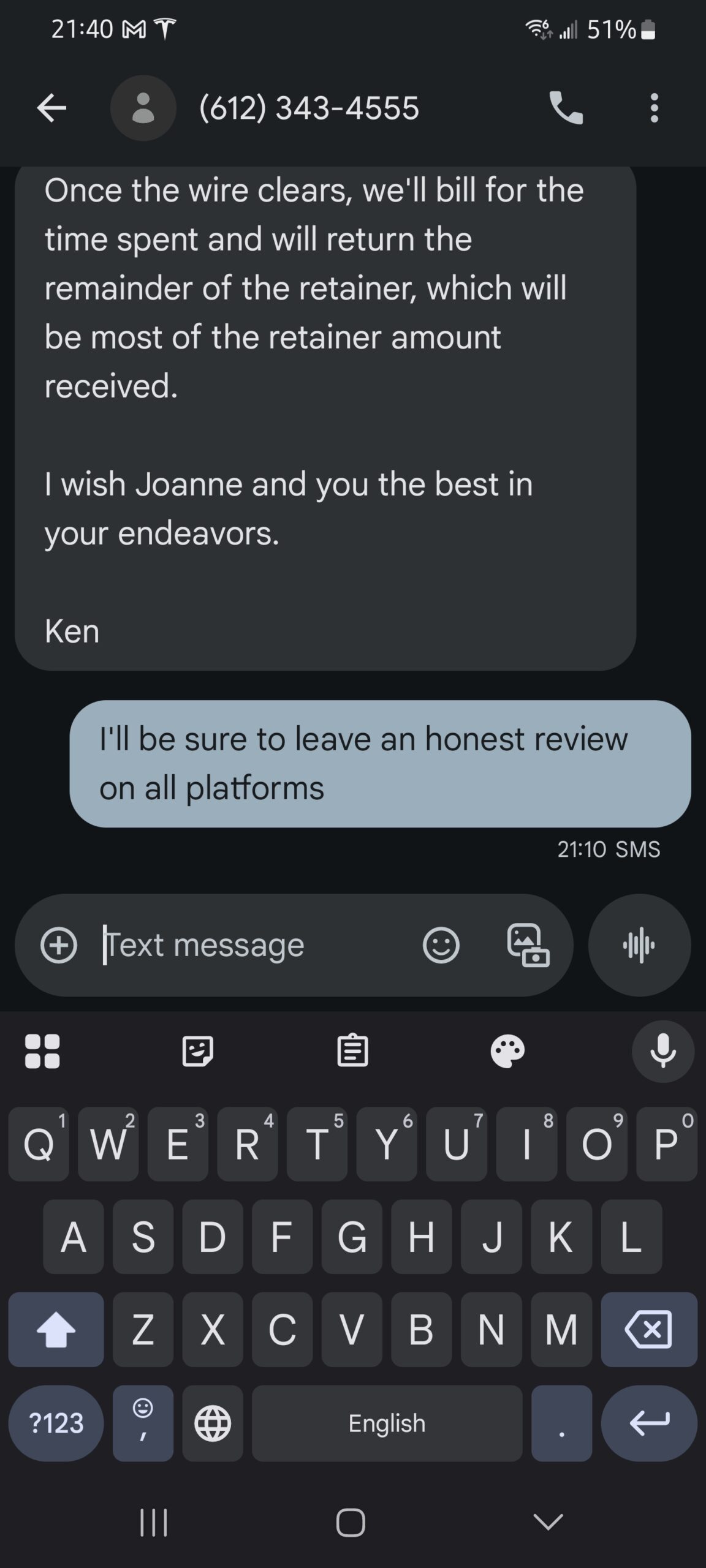Tap the shift key
This screenshot has width=706, height=1568.
pyautogui.click(x=56, y=1330)
